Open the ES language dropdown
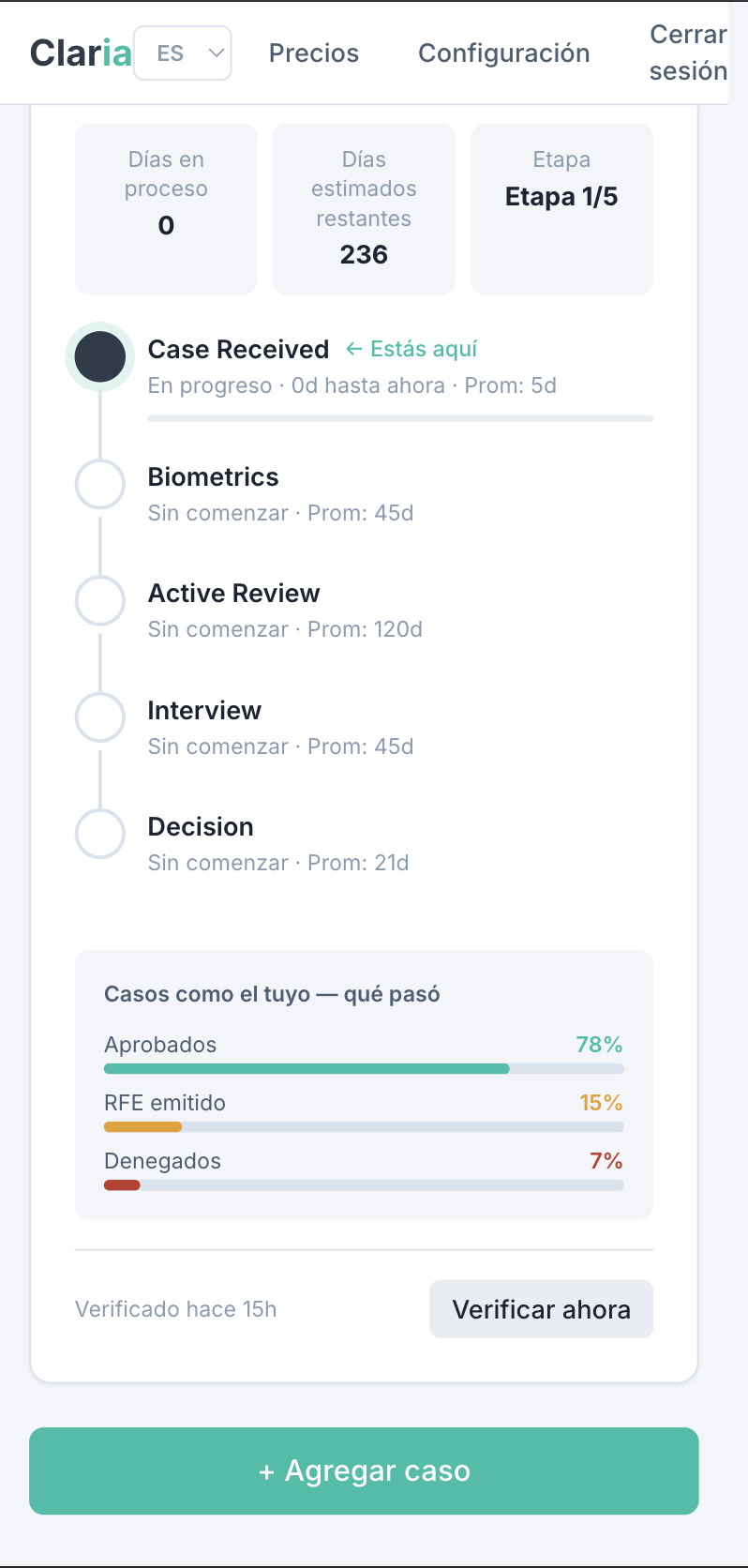Screen dimensions: 748x1568 coord(183,53)
